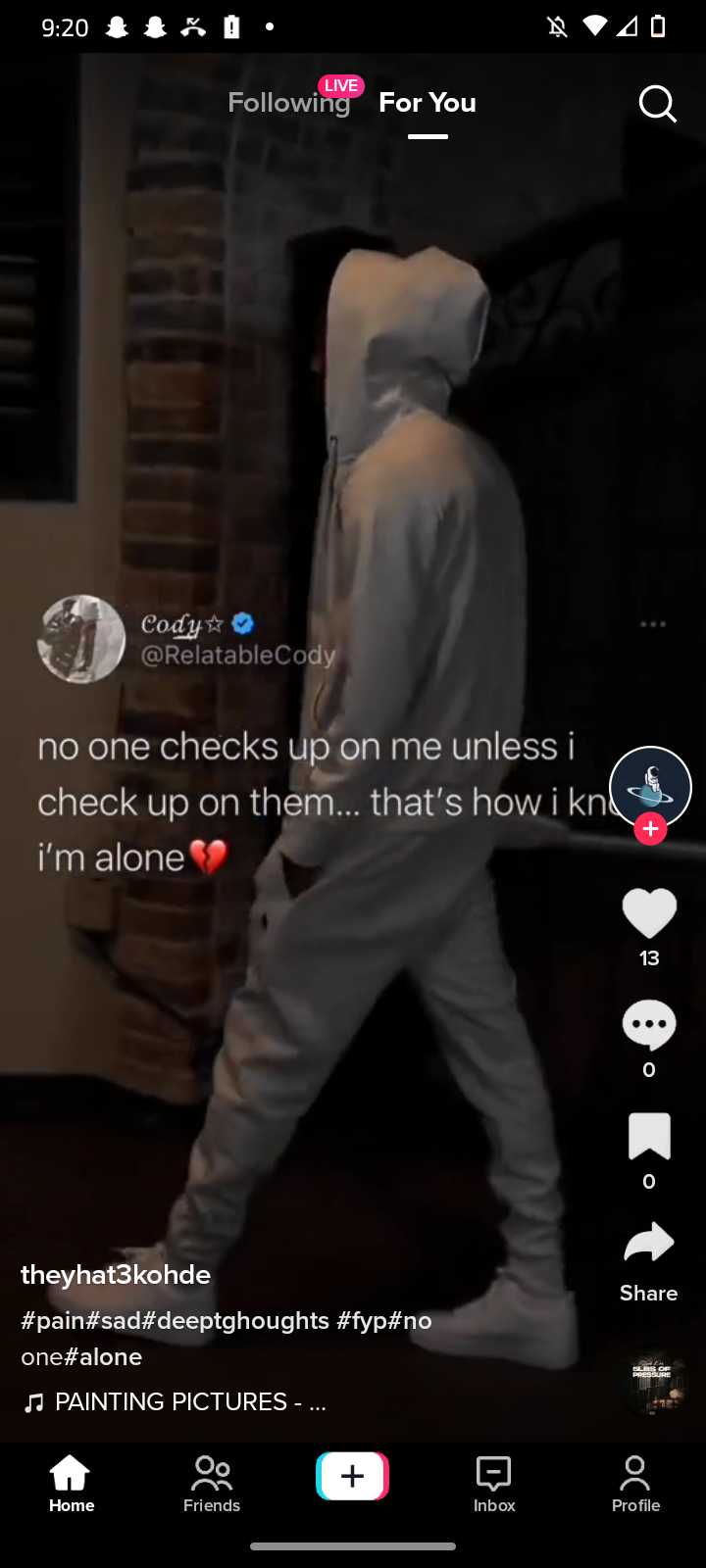Bookmark this video to favorites
Viewport: 706px width, 1568px height.
coord(649,1137)
